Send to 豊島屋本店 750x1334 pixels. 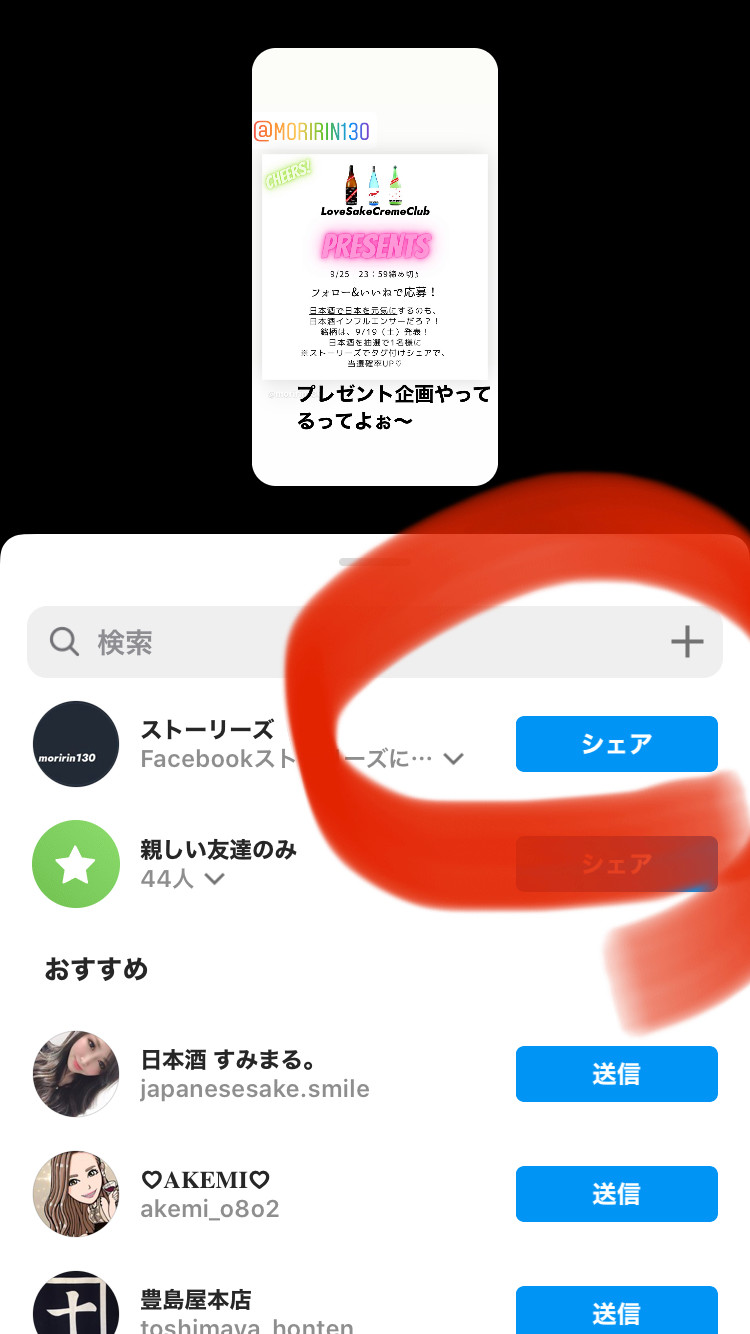click(617, 1310)
